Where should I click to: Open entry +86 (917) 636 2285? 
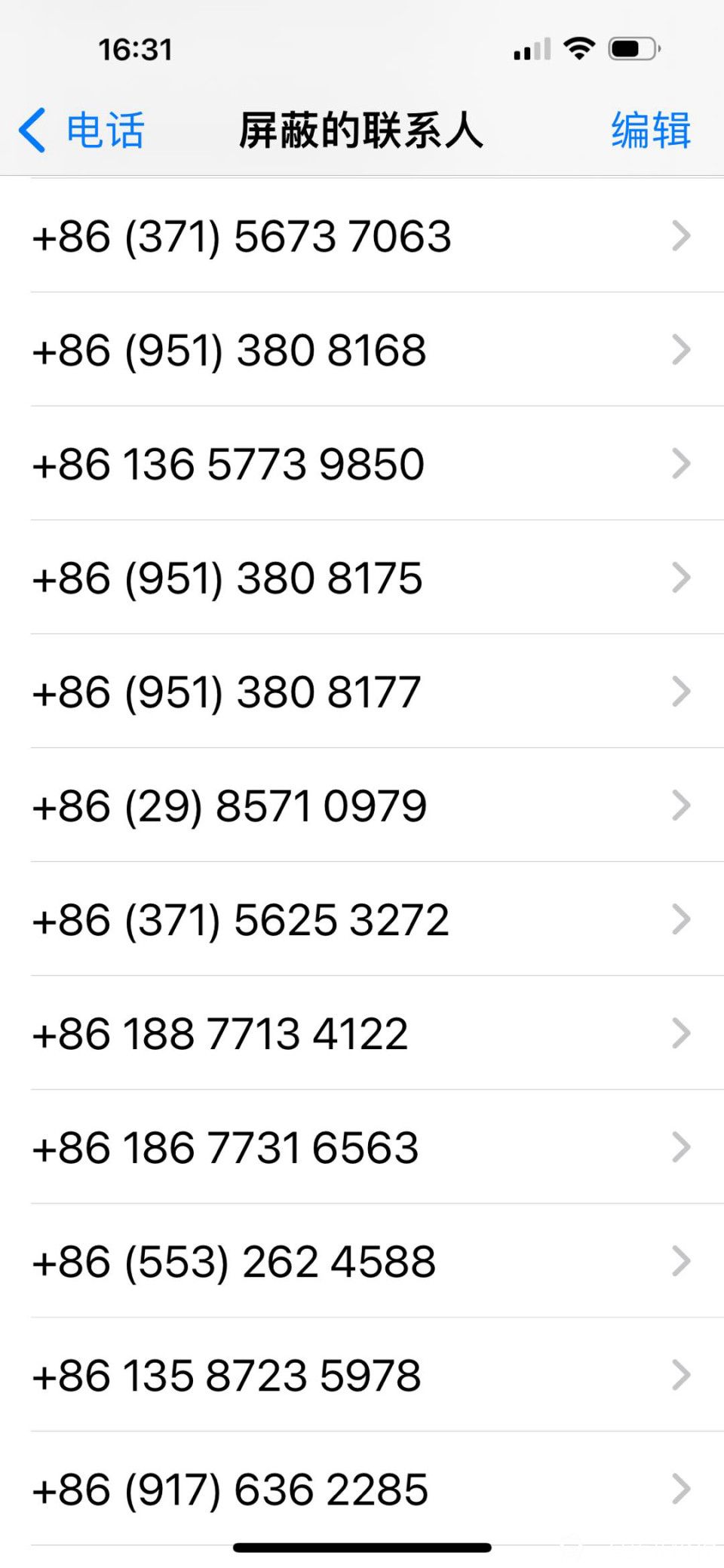[362, 1489]
